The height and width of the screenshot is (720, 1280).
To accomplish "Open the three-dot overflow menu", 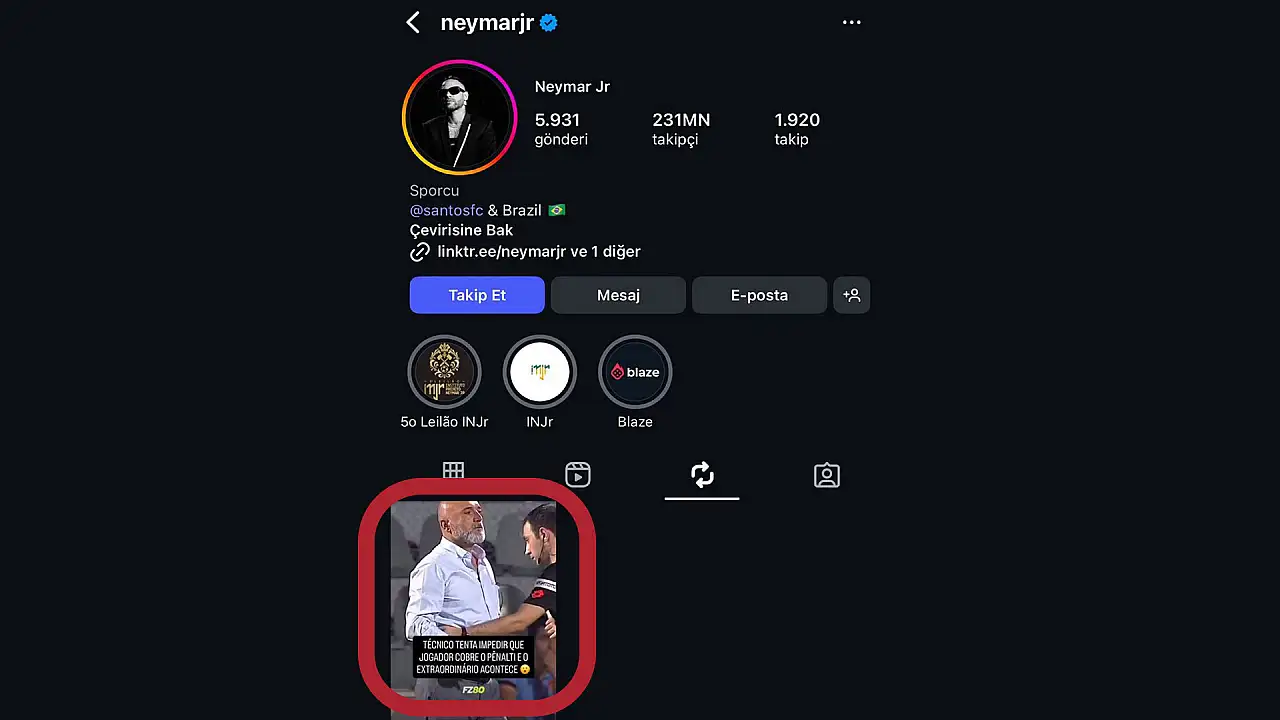I will 851,23.
